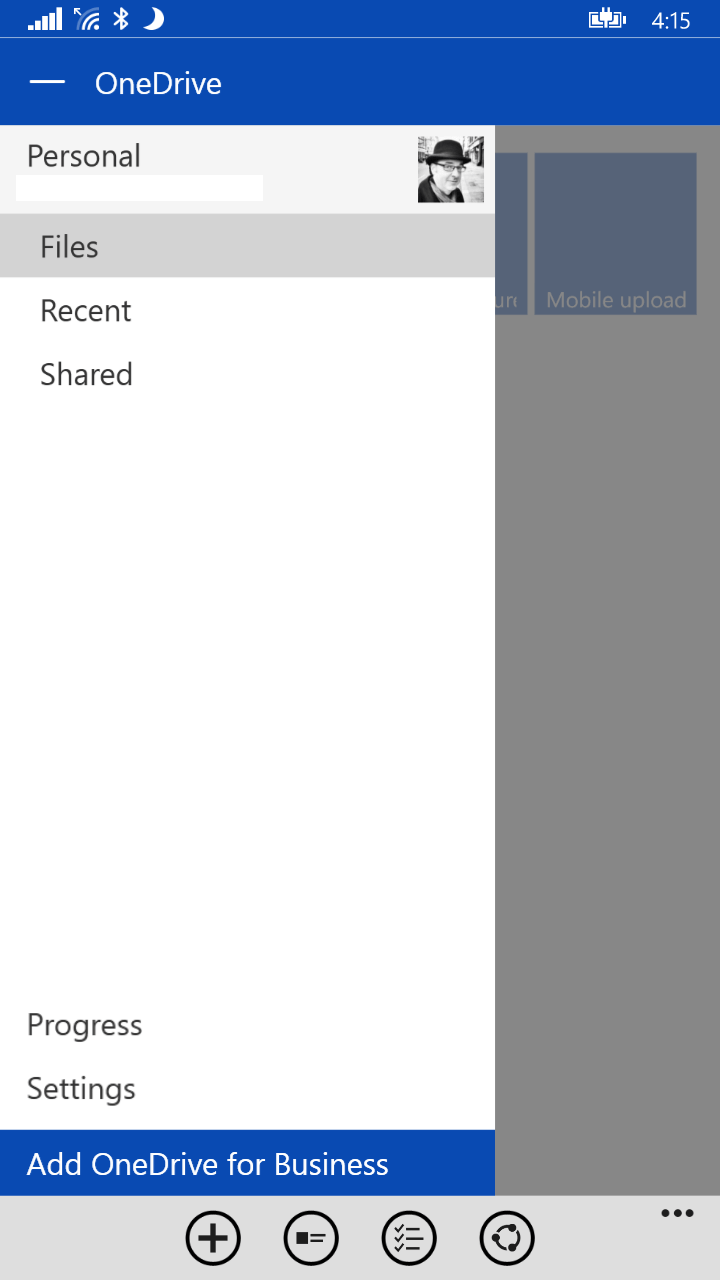Select Files in the drawer
Image resolution: width=720 pixels, height=1280 pixels.
(247, 246)
